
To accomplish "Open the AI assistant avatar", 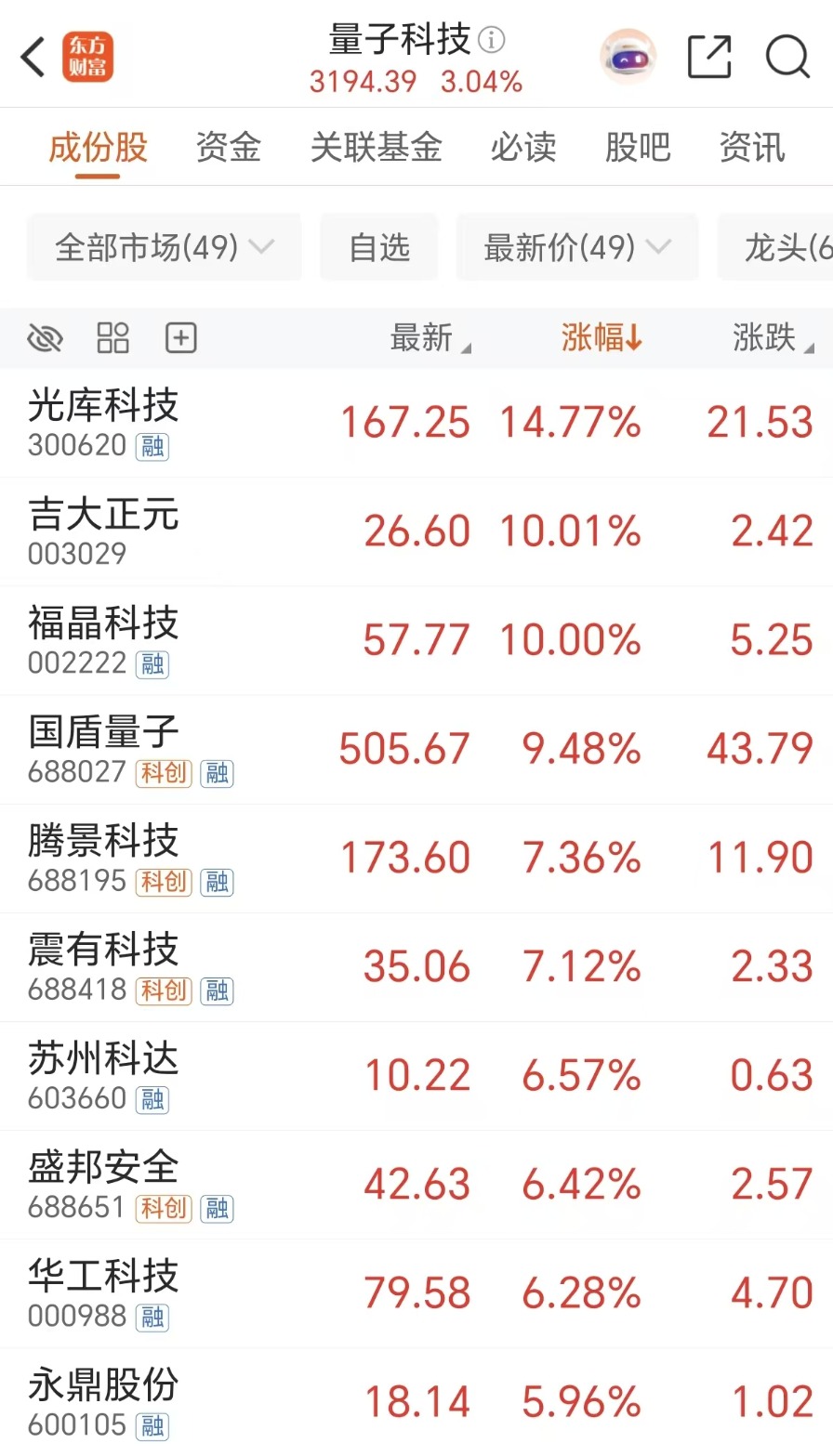I will (628, 56).
